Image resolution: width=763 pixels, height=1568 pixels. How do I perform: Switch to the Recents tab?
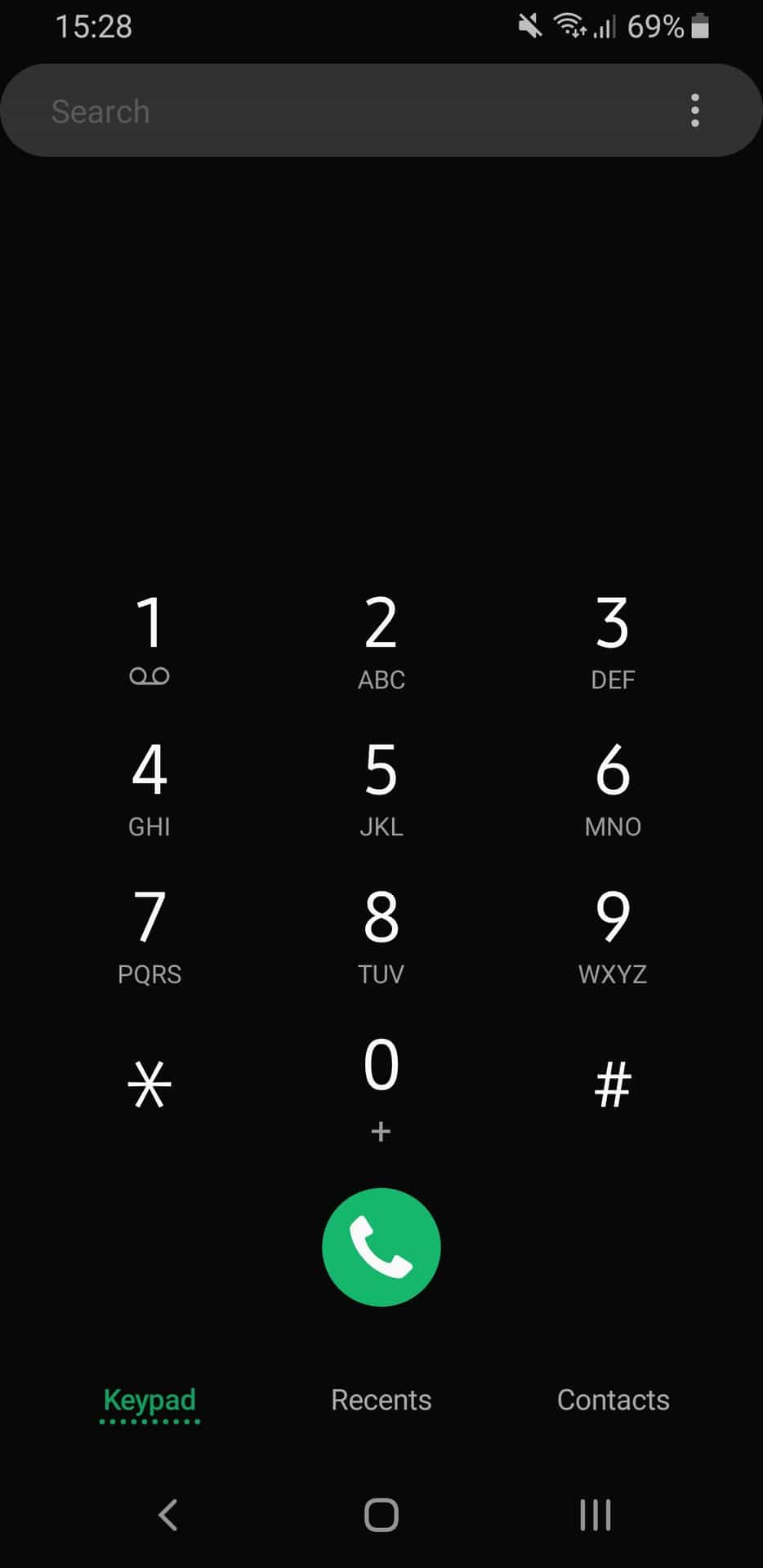[x=381, y=1400]
